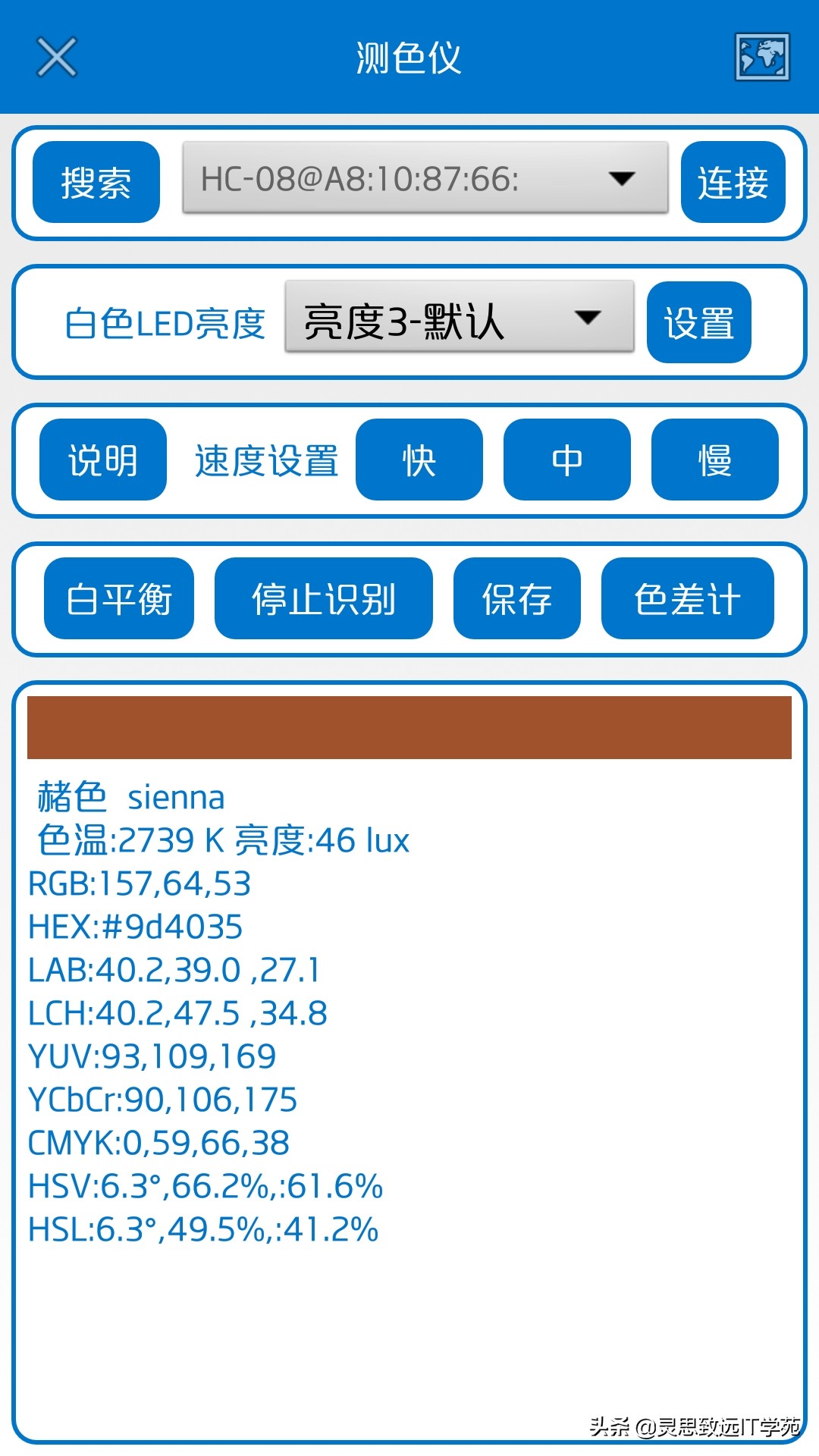Open the 色差计 color difference meter
819x1456 pixels.
(687, 598)
